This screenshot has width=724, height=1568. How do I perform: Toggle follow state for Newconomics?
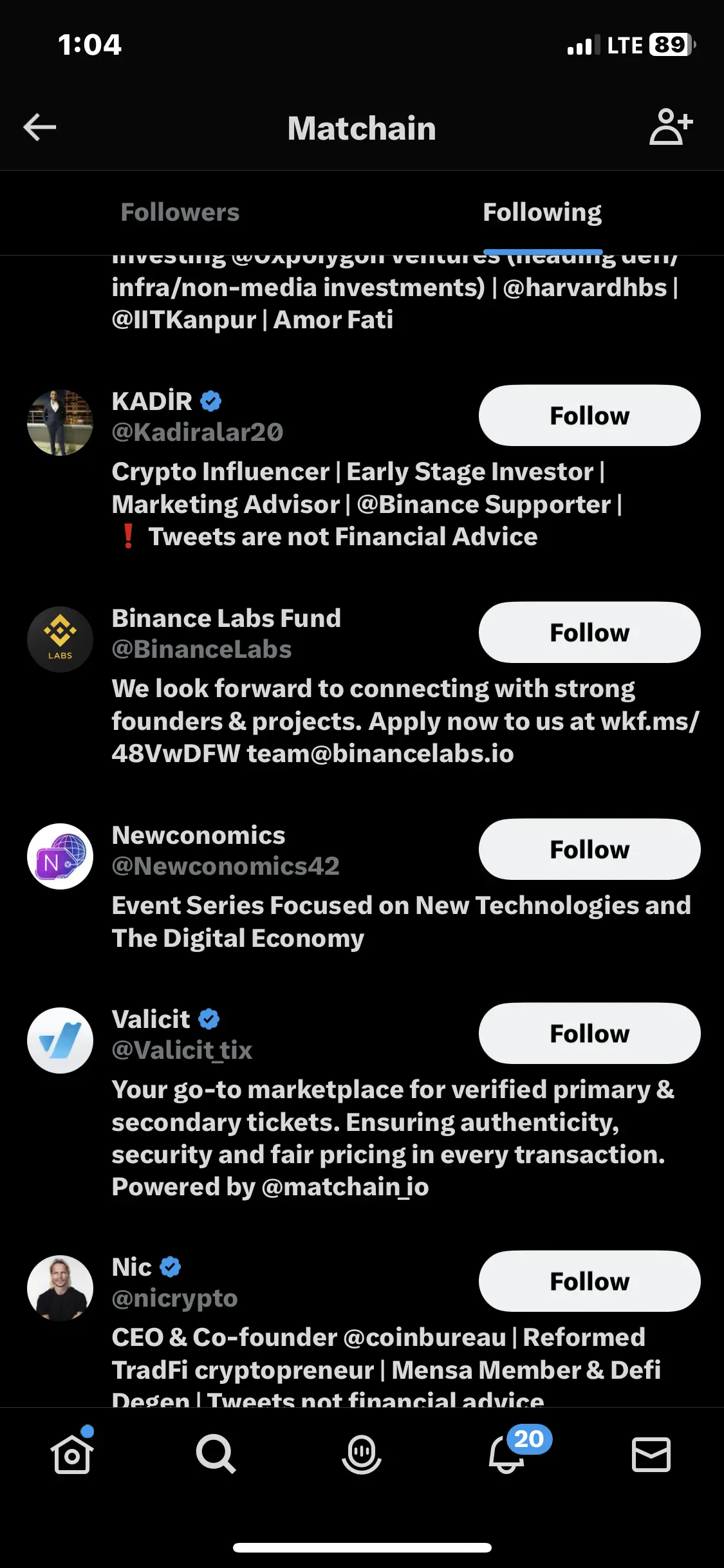click(x=589, y=849)
